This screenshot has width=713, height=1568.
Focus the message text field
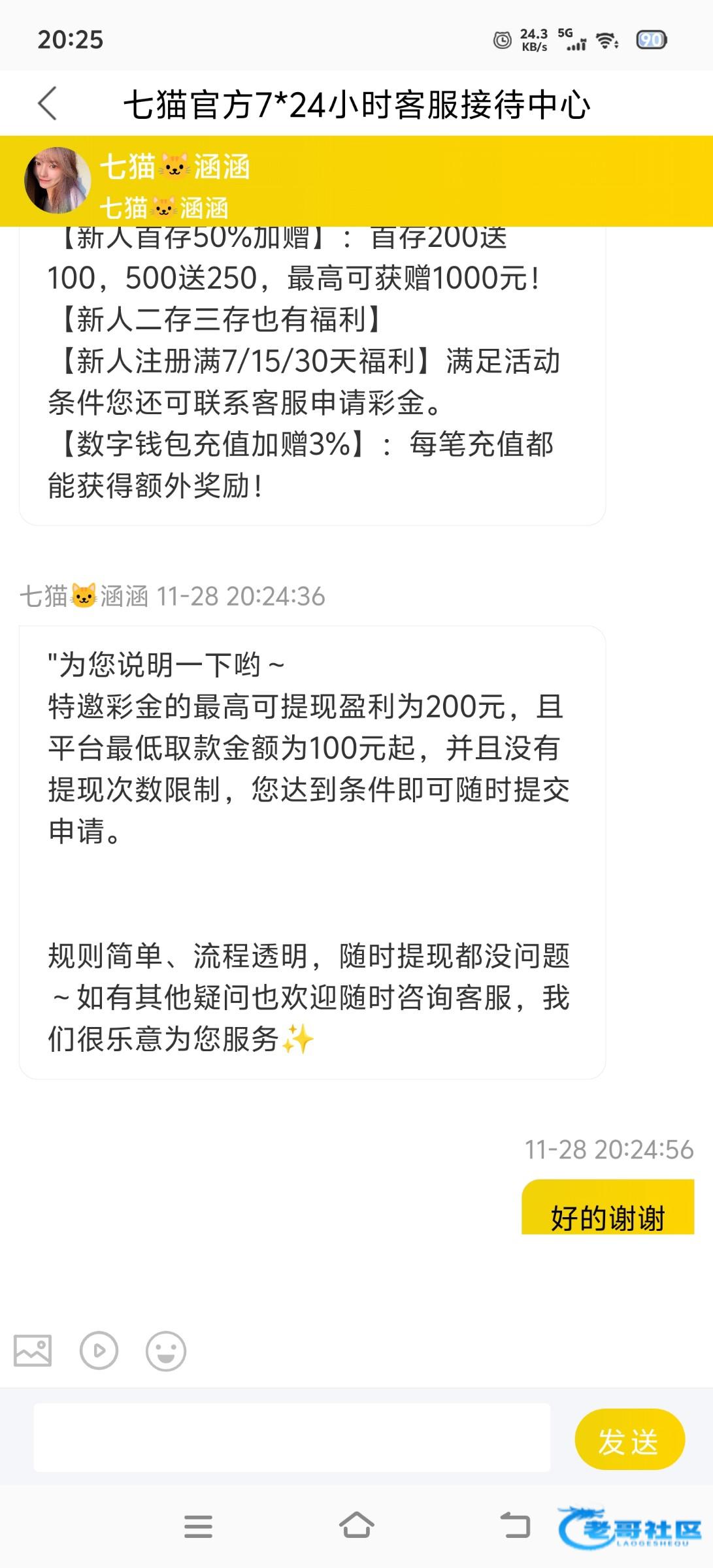tap(291, 1438)
